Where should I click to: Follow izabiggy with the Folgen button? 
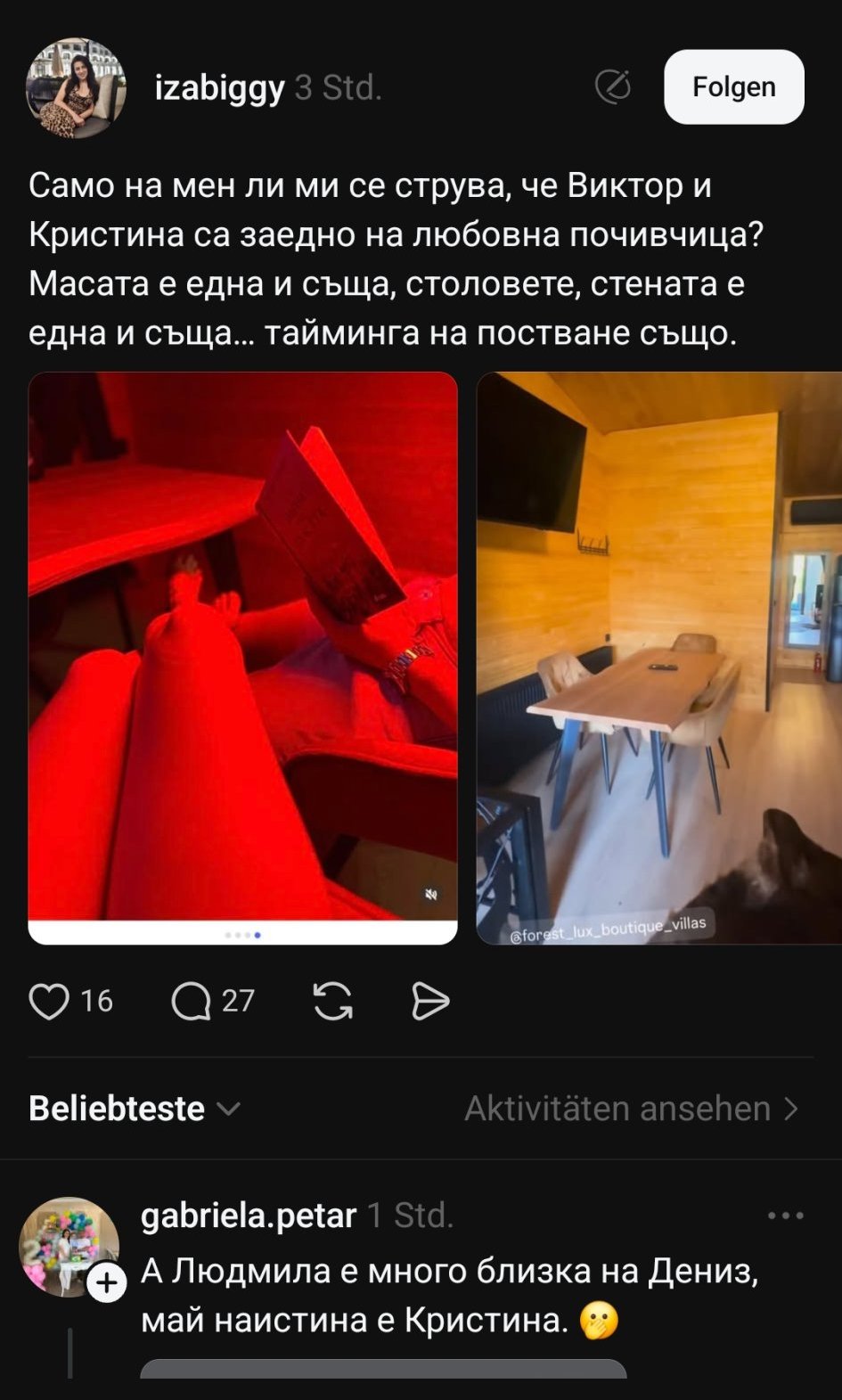(733, 86)
